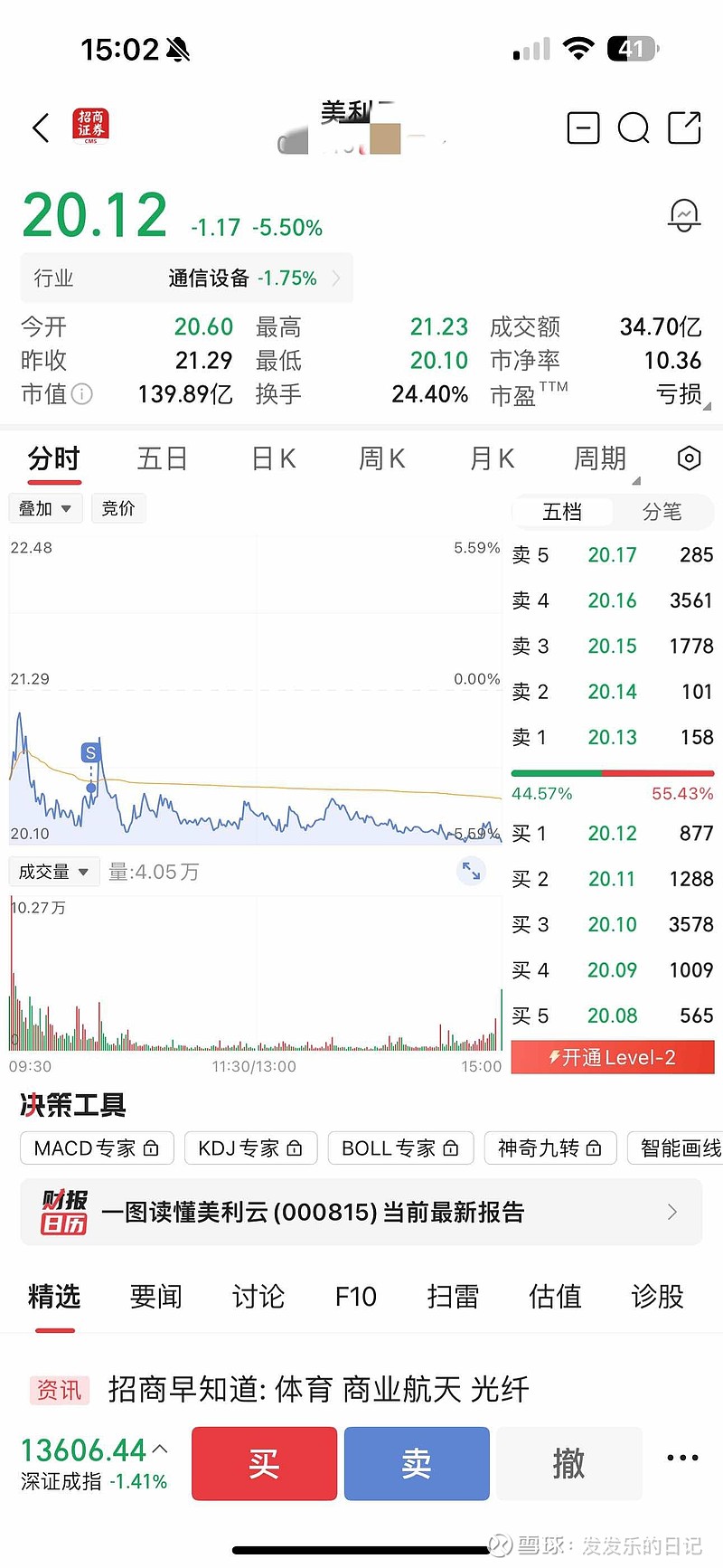
Task: Open the 叠加 overlay dropdown
Action: click(45, 508)
